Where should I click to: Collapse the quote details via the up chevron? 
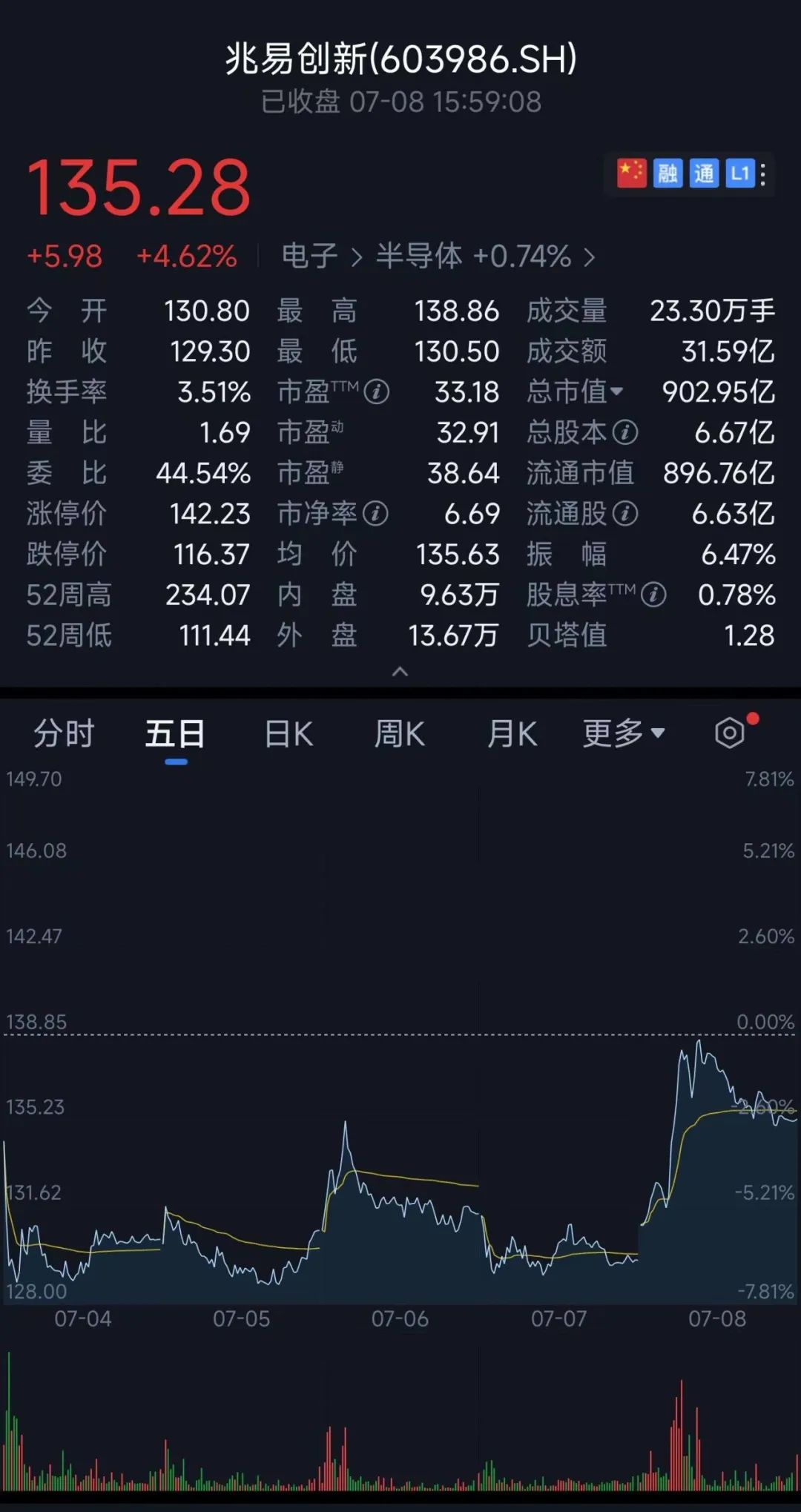pyautogui.click(x=400, y=671)
